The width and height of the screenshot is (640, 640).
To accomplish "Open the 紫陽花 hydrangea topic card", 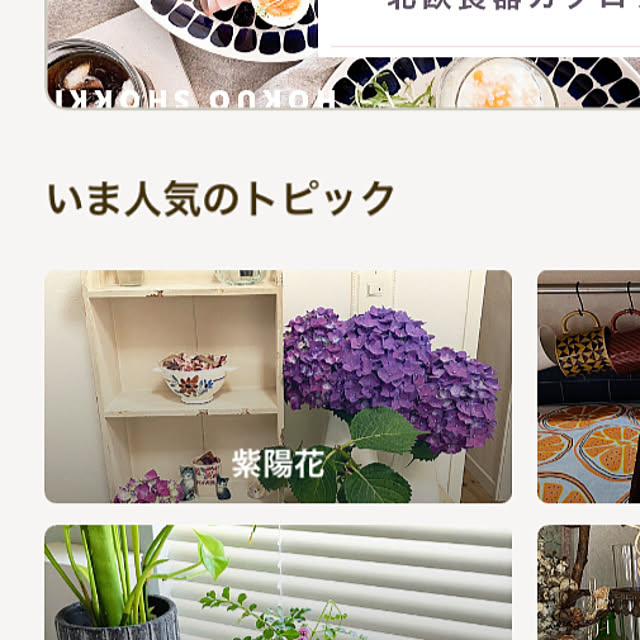I will 278,386.
